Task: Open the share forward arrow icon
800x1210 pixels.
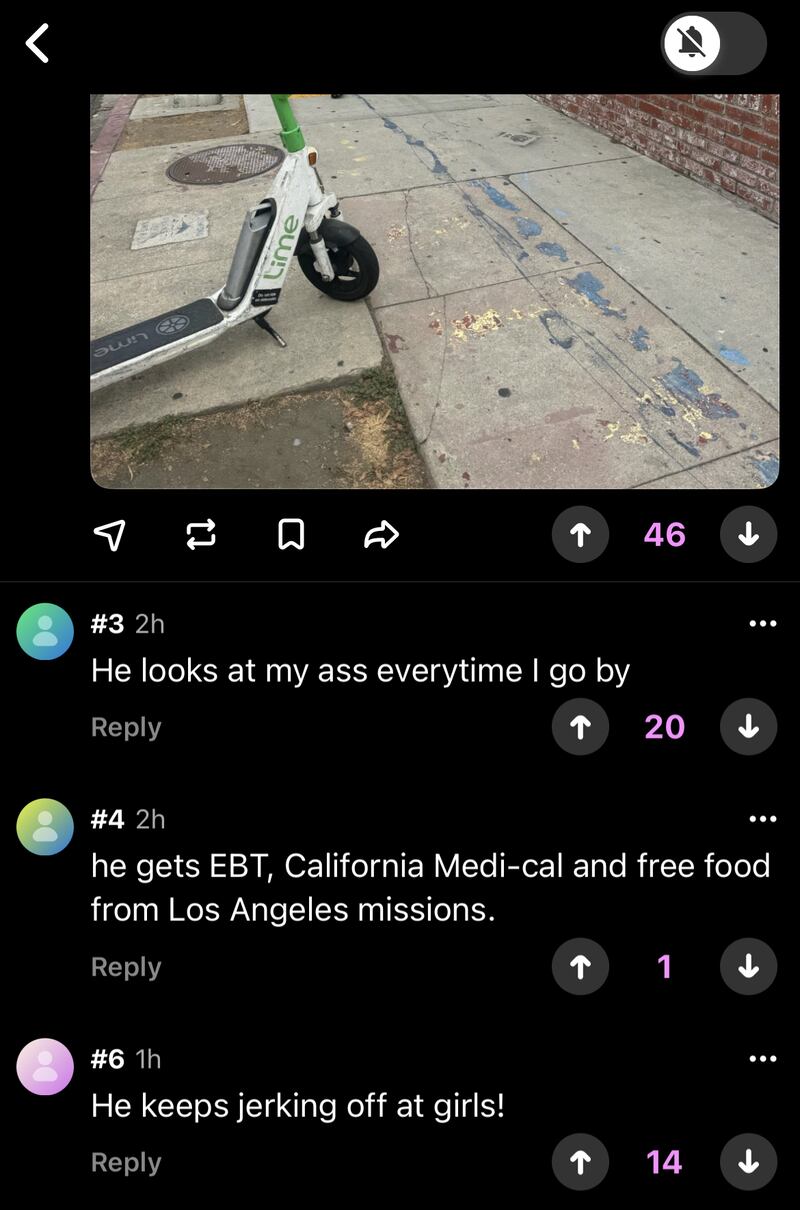Action: (380, 535)
